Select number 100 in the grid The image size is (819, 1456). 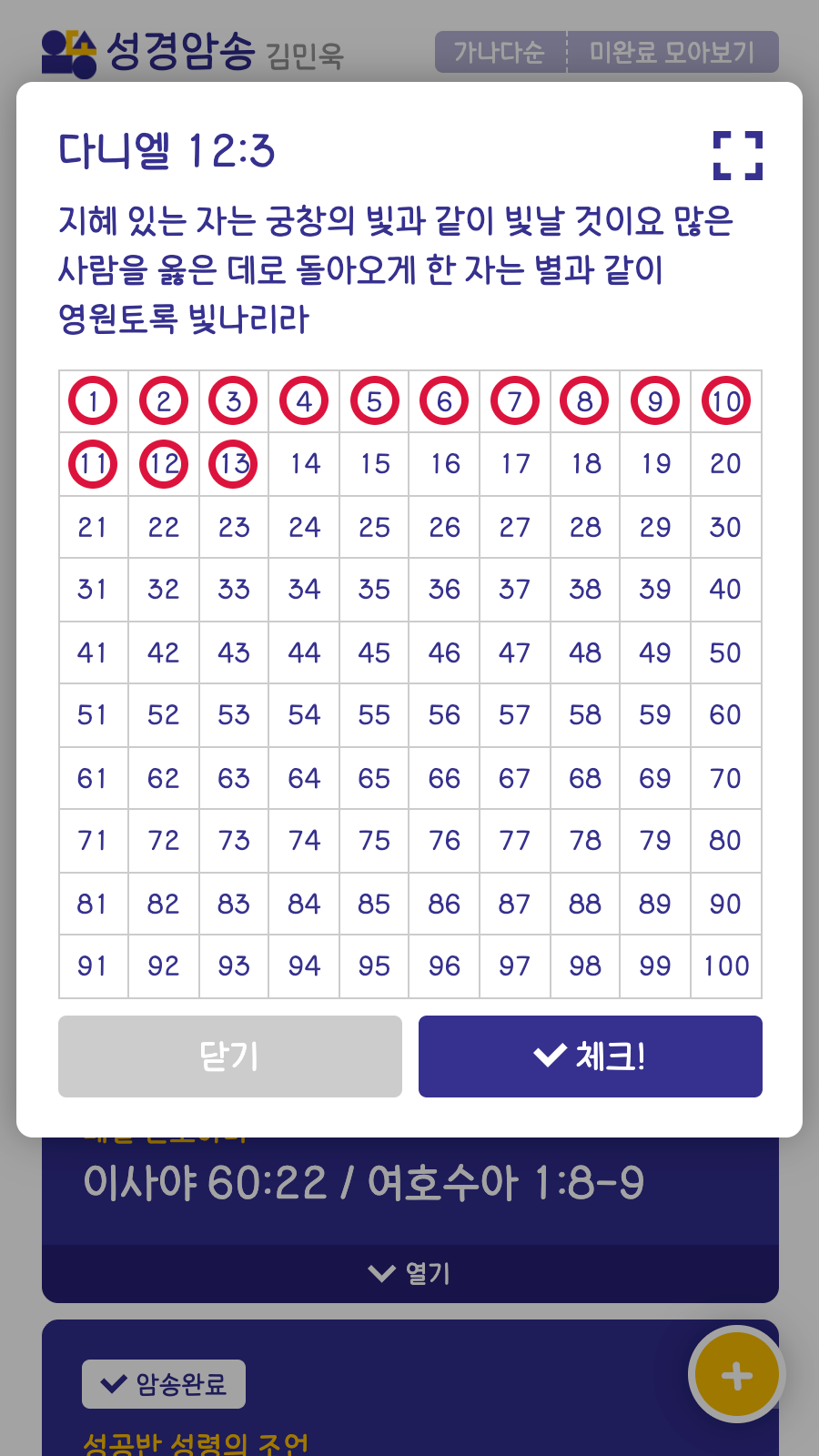click(725, 966)
